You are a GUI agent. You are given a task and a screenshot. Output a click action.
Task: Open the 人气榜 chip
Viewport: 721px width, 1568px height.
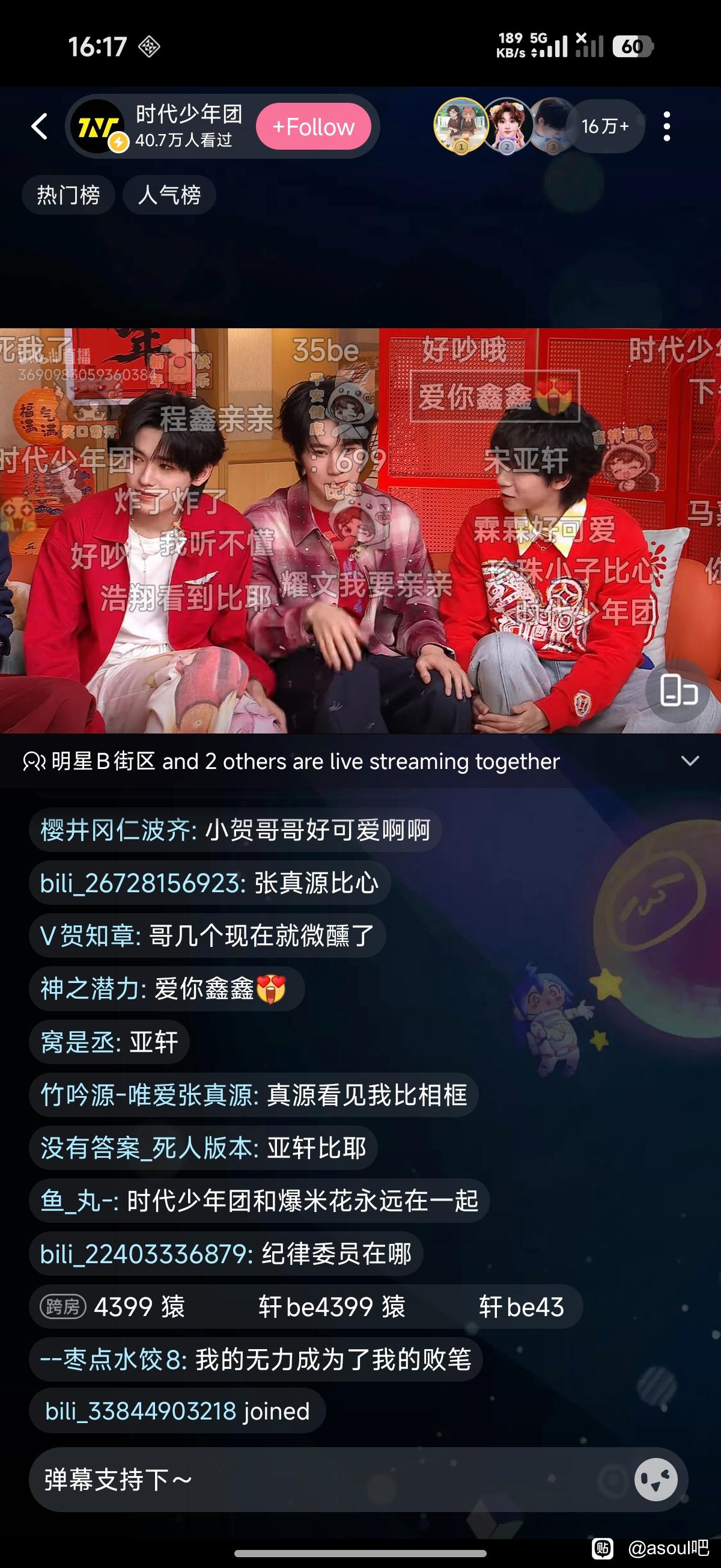pos(169,195)
